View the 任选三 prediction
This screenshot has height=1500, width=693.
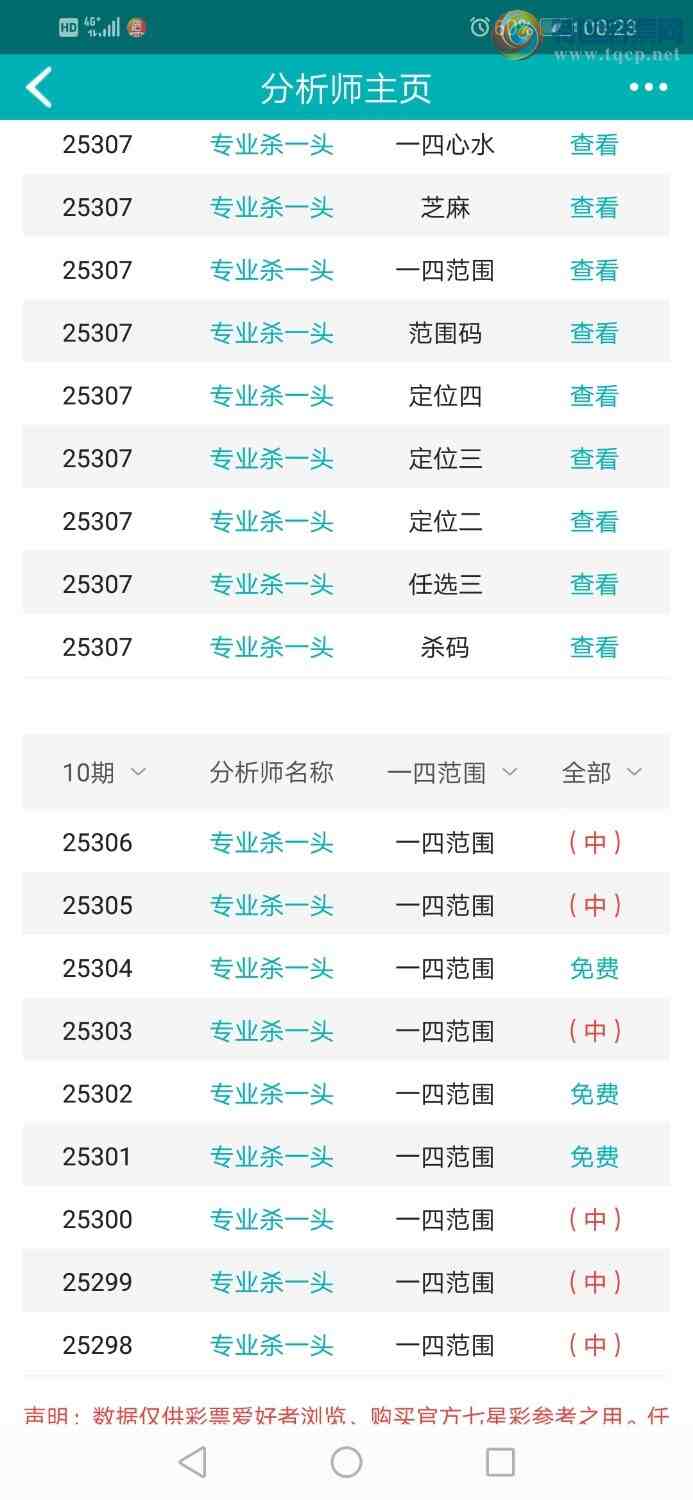point(594,584)
